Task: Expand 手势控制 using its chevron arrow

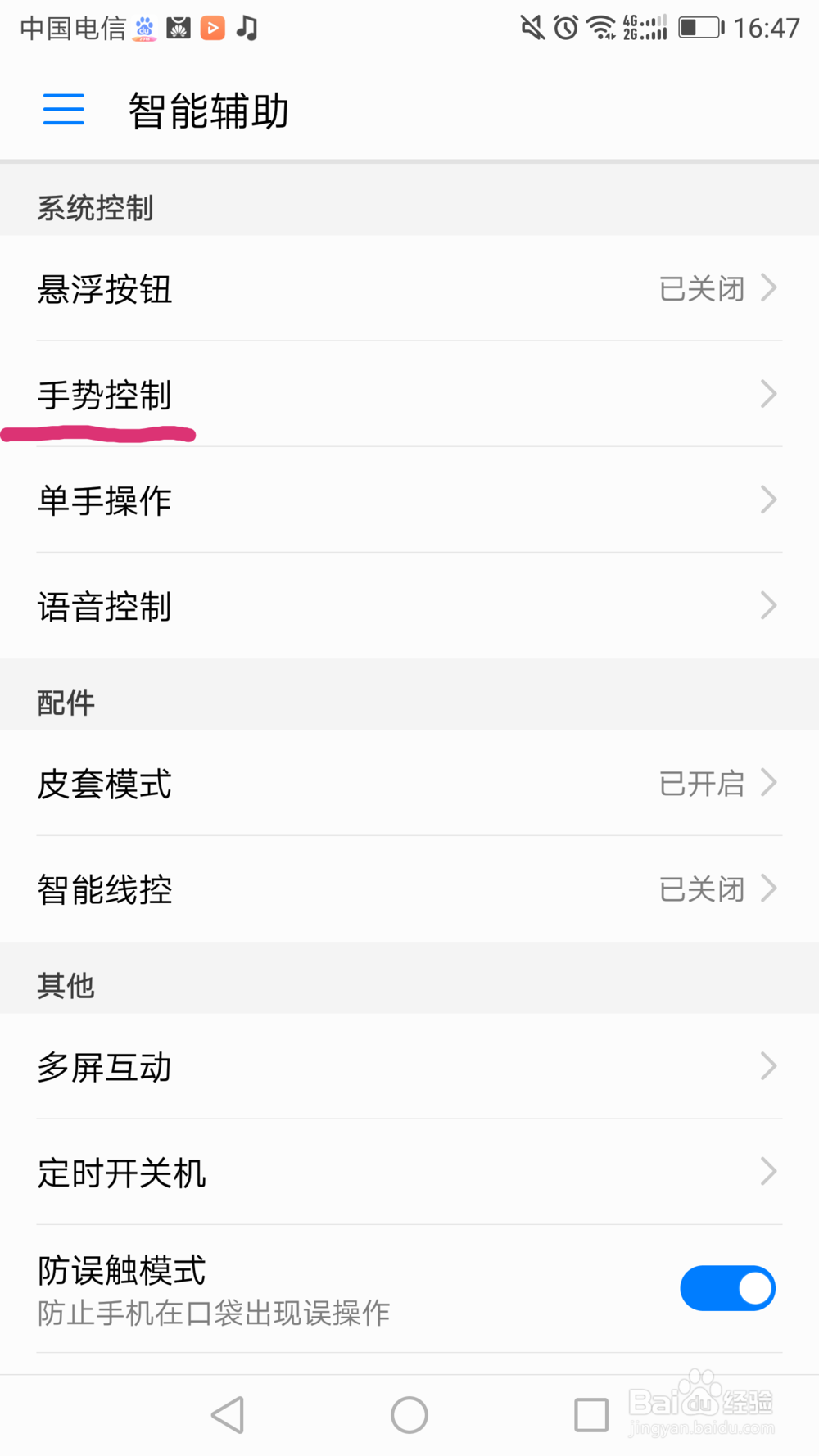Action: (x=768, y=394)
